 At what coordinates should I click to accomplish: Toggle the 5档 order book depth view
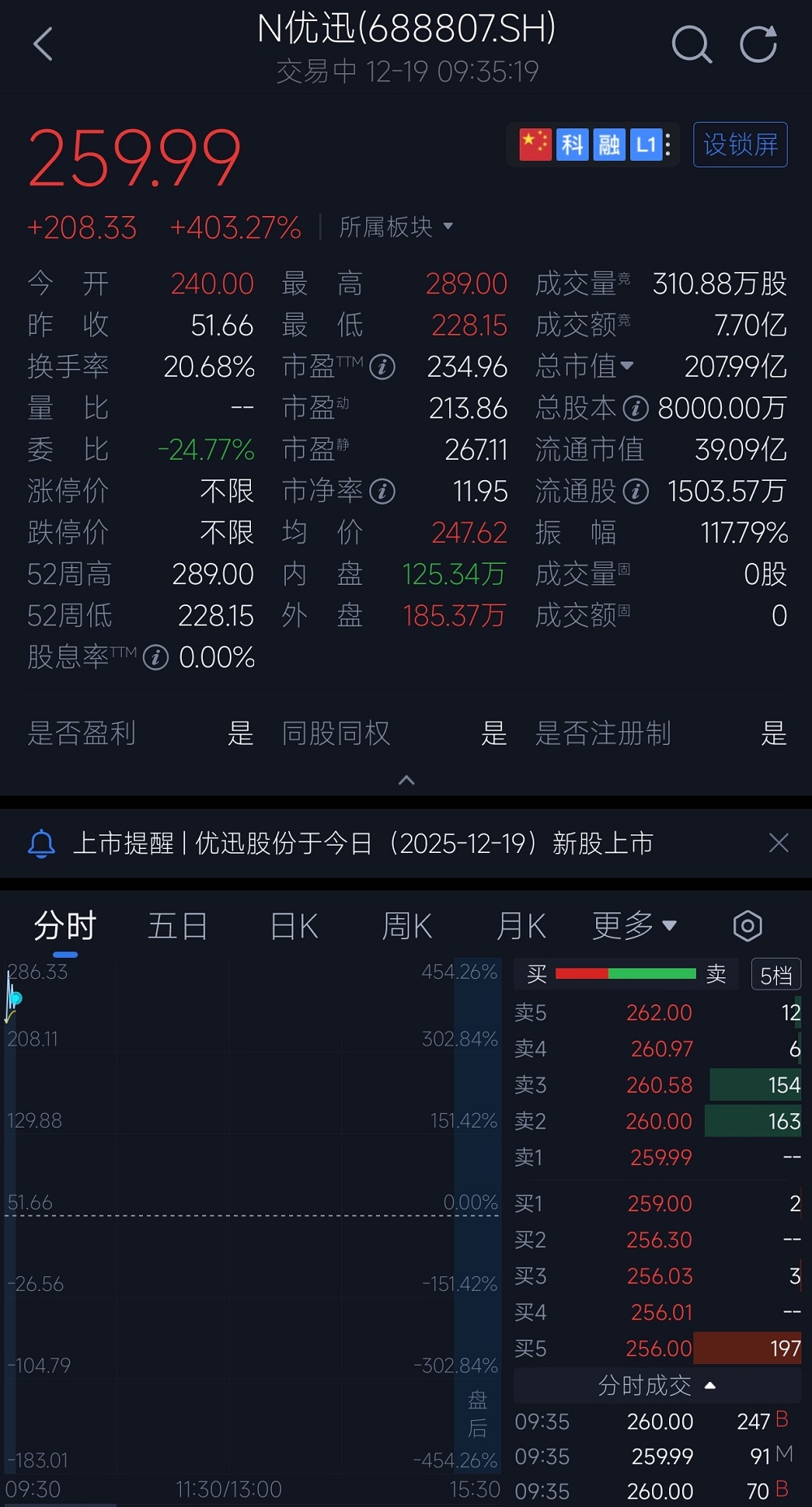point(775,974)
